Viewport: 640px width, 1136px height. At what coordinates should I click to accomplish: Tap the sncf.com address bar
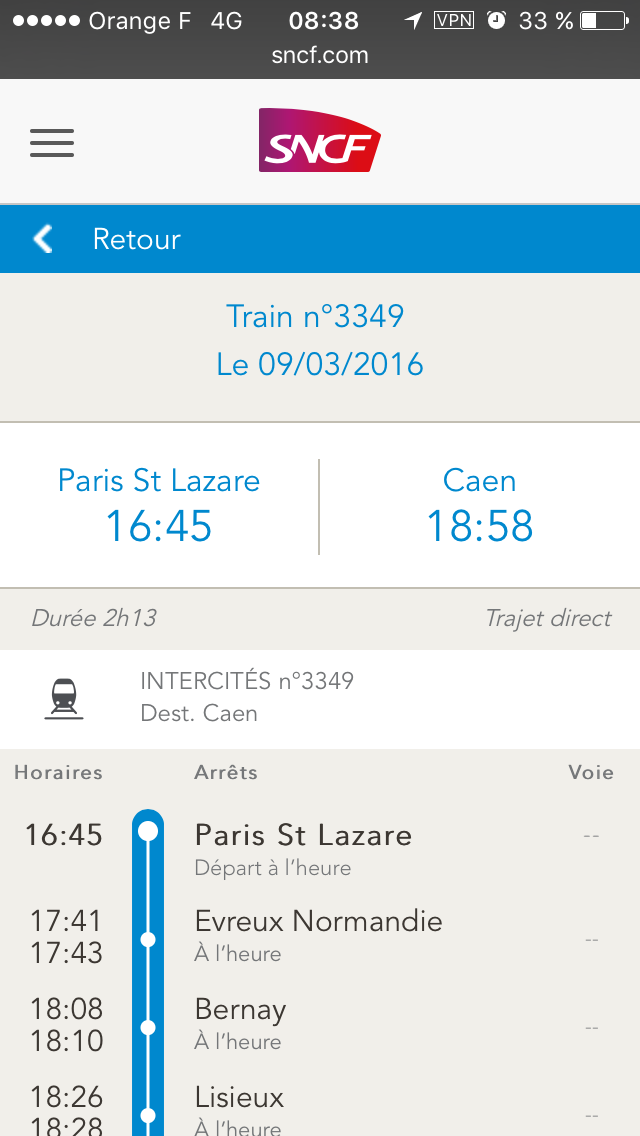click(320, 55)
